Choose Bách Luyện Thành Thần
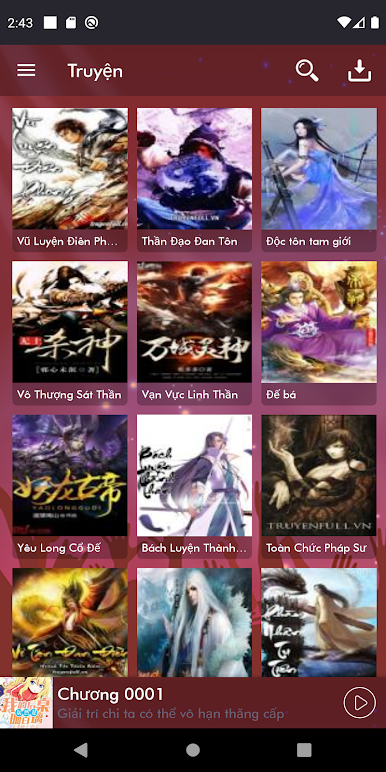The height and width of the screenshot is (772, 386). pos(194,486)
